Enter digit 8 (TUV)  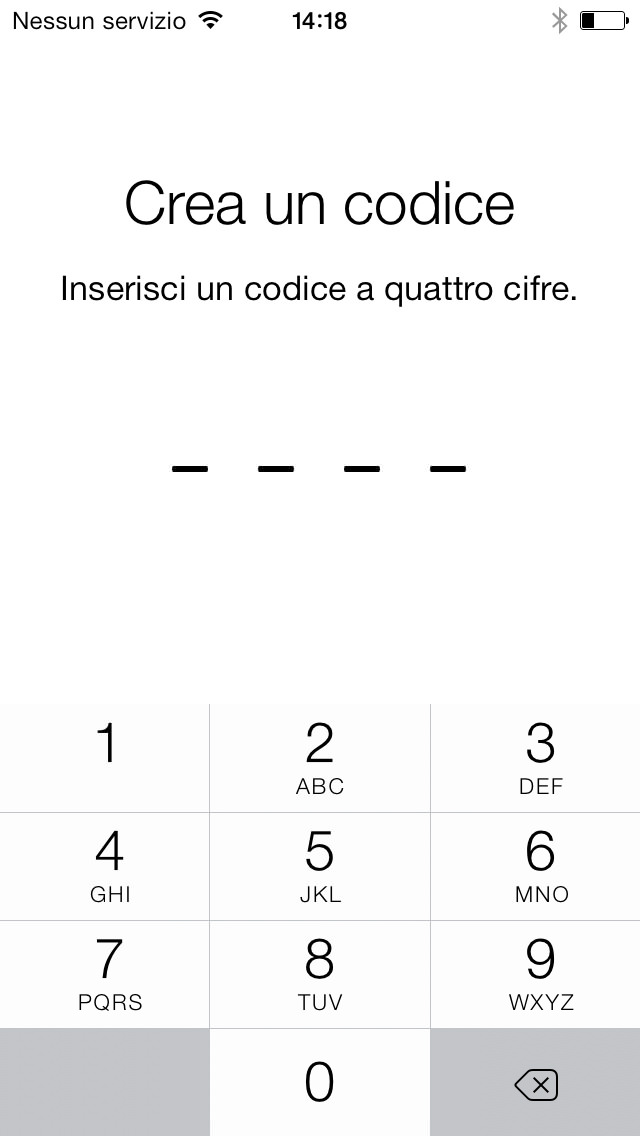coord(320,974)
